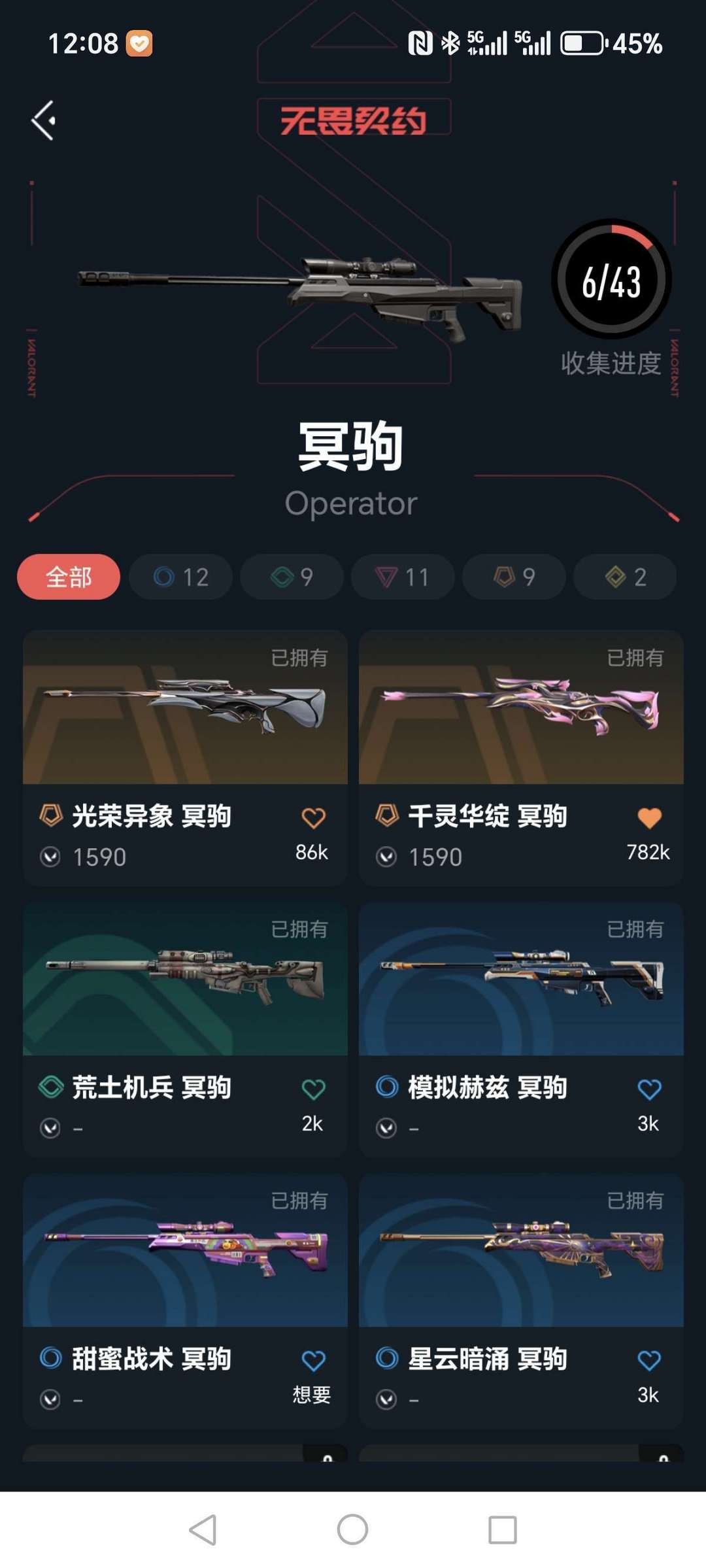Filter by the yellow tier showing 2
Image resolution: width=706 pixels, height=1568 pixels.
pyautogui.click(x=625, y=577)
